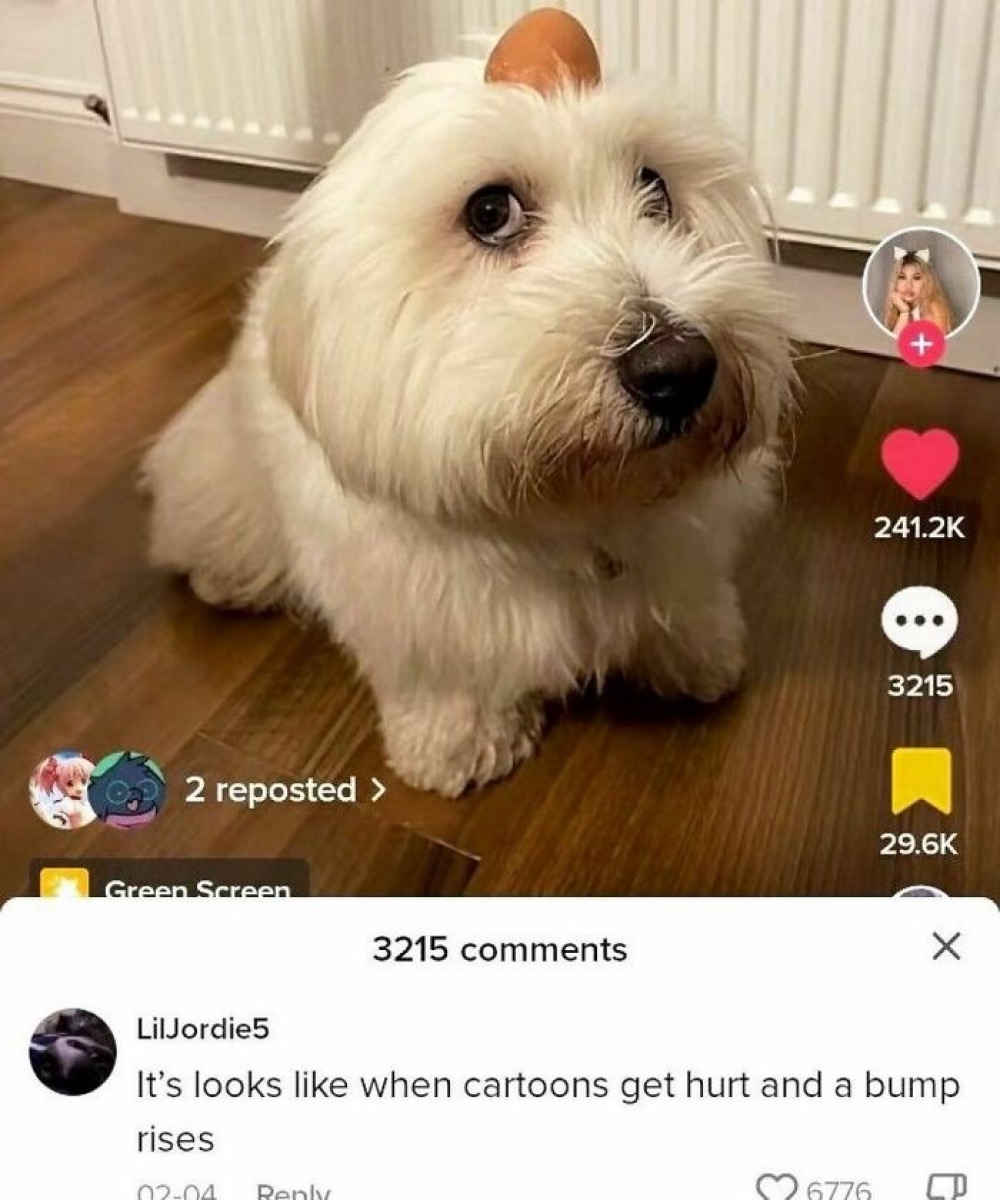Screen dimensions: 1000x1200
Task: Dislike LilJordie5's comment
Action: point(945,1190)
